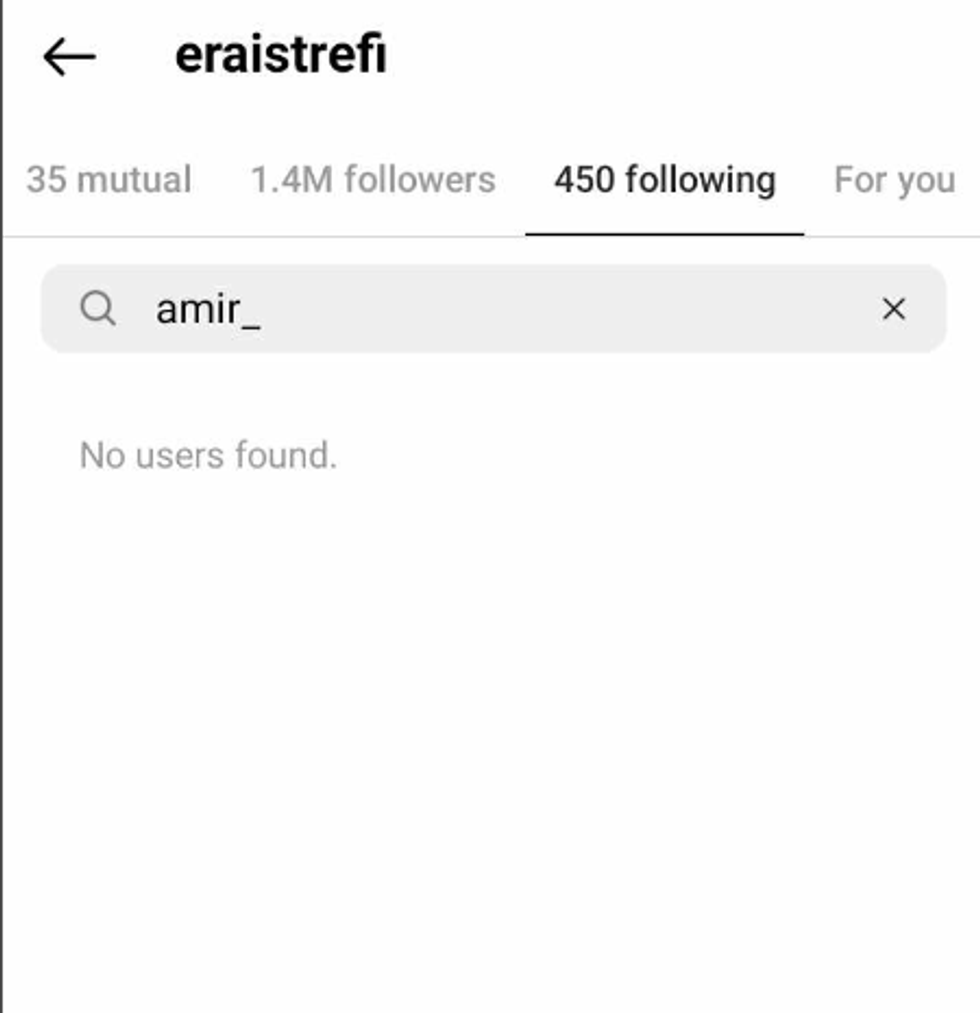980x1013 pixels.
Task: Open the followers list of eraistrefi
Action: pos(371,180)
